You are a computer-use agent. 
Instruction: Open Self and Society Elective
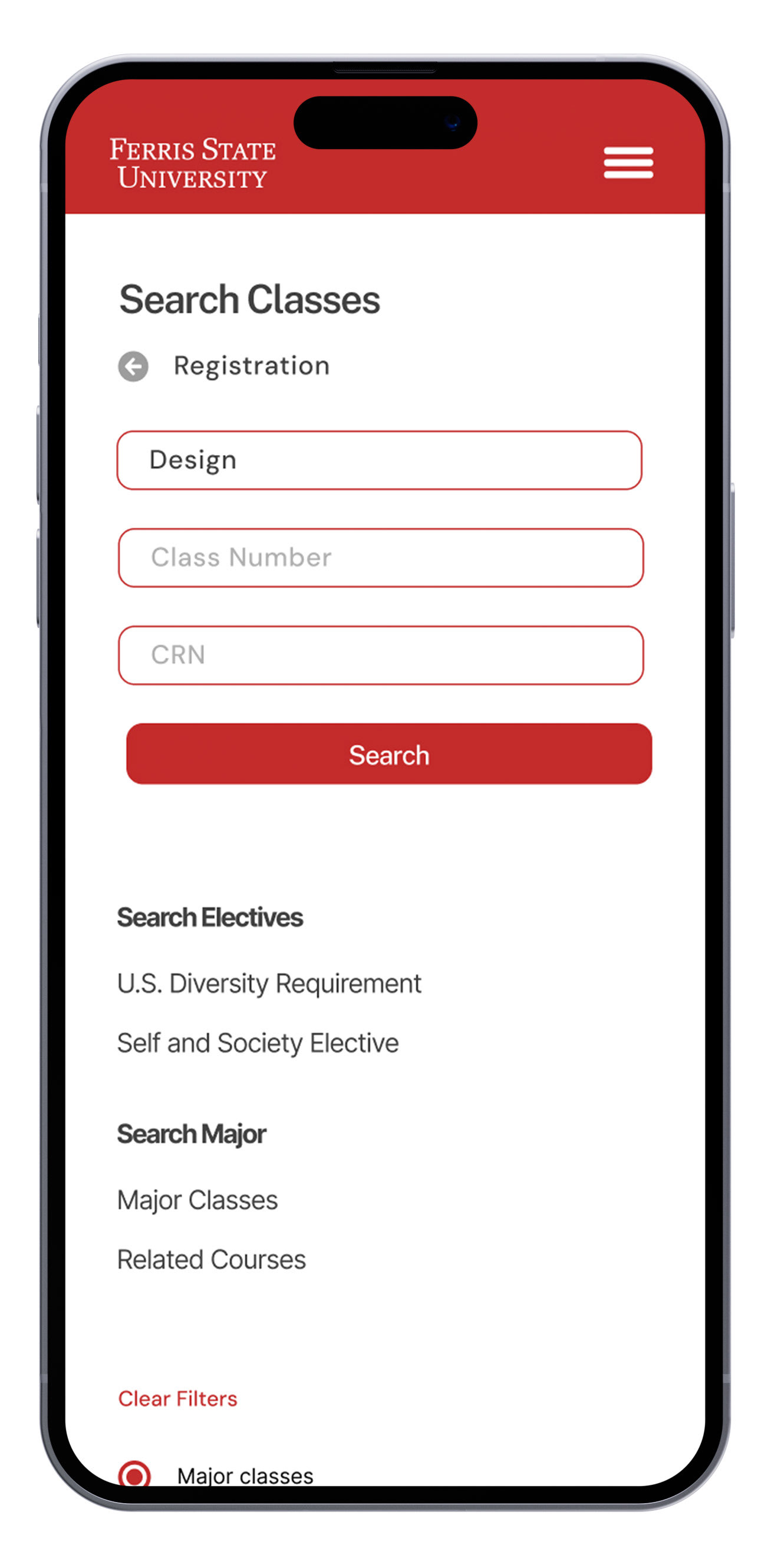pos(258,1043)
